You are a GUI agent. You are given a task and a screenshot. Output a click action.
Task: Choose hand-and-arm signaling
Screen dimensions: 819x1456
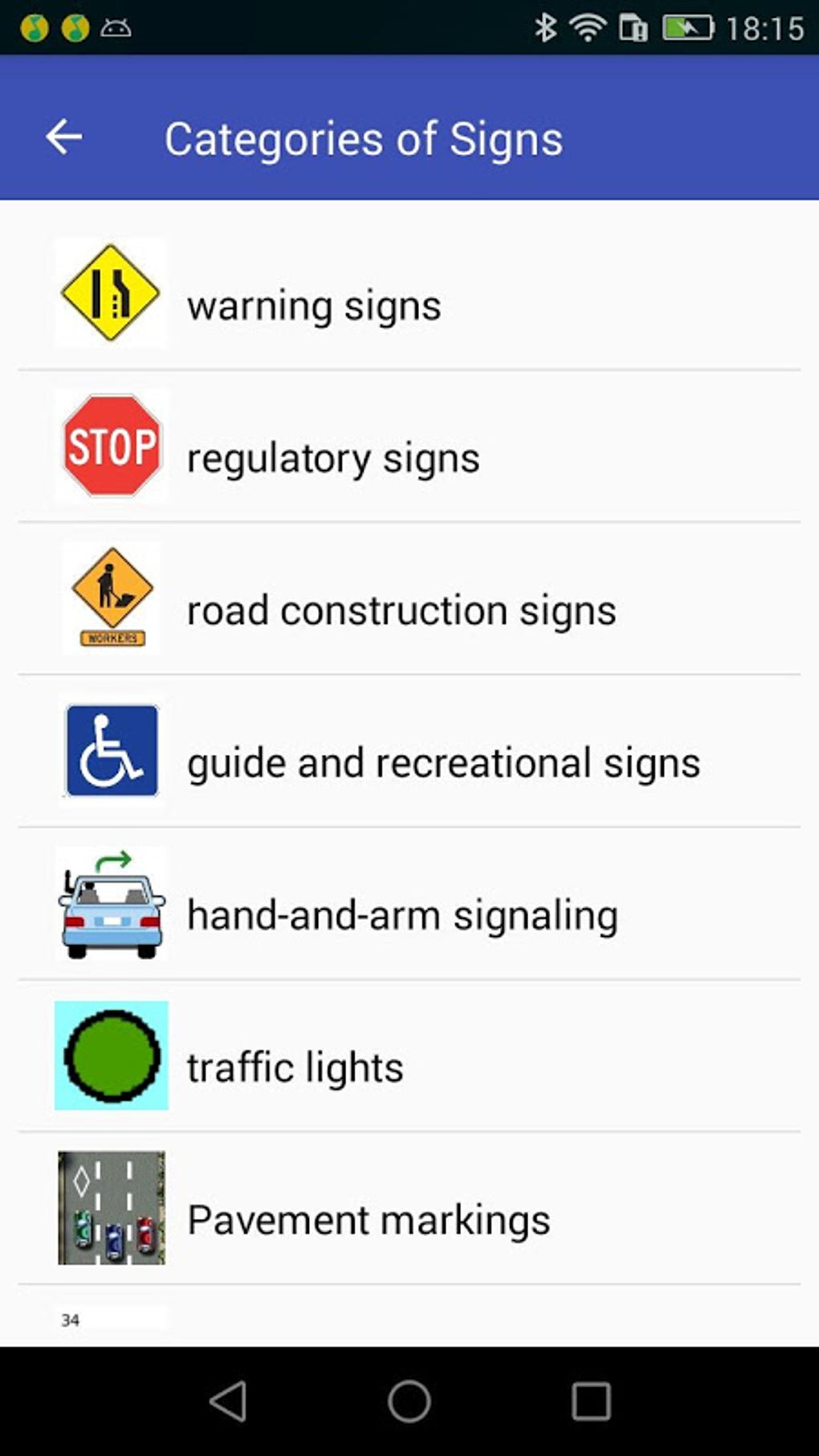click(x=402, y=916)
